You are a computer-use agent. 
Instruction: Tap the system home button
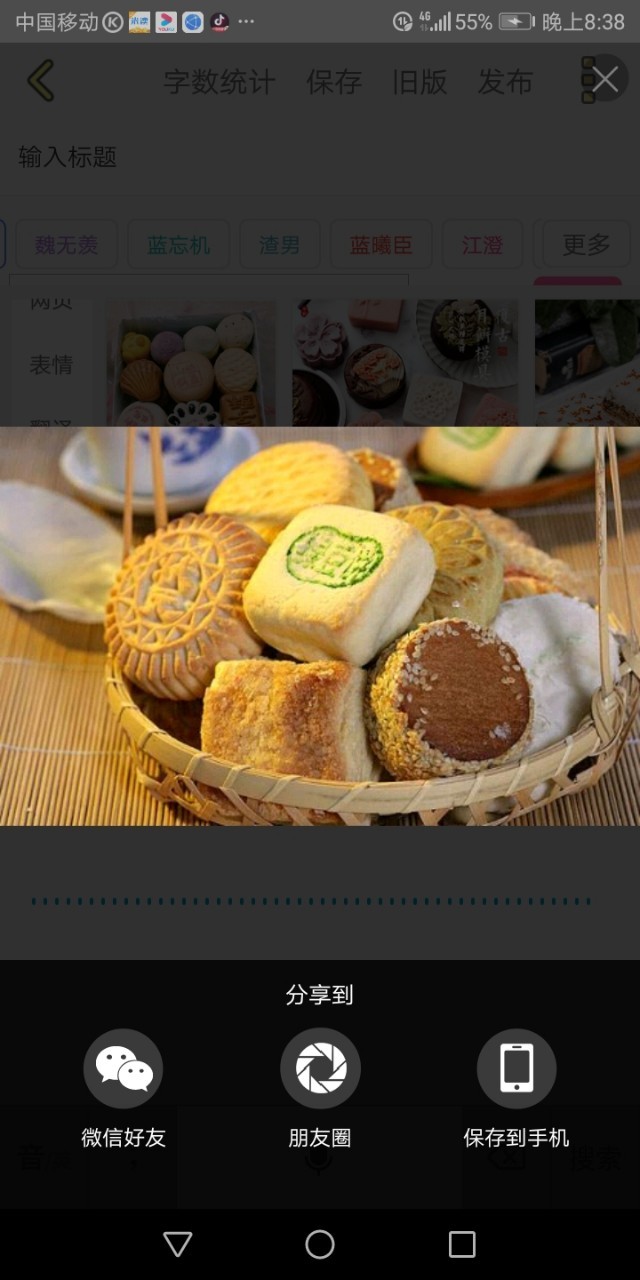coord(320,1244)
